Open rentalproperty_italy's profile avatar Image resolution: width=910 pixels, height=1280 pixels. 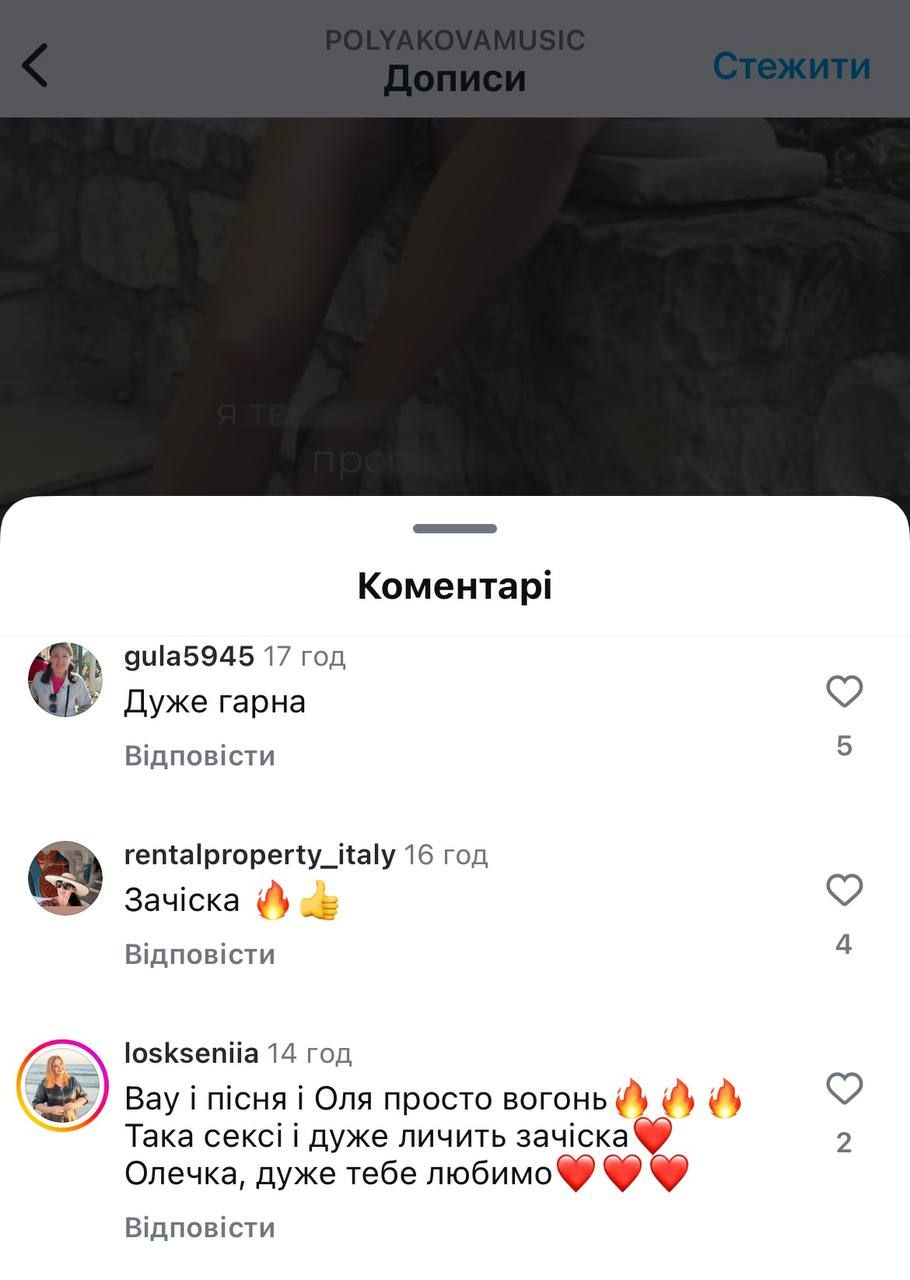64,878
